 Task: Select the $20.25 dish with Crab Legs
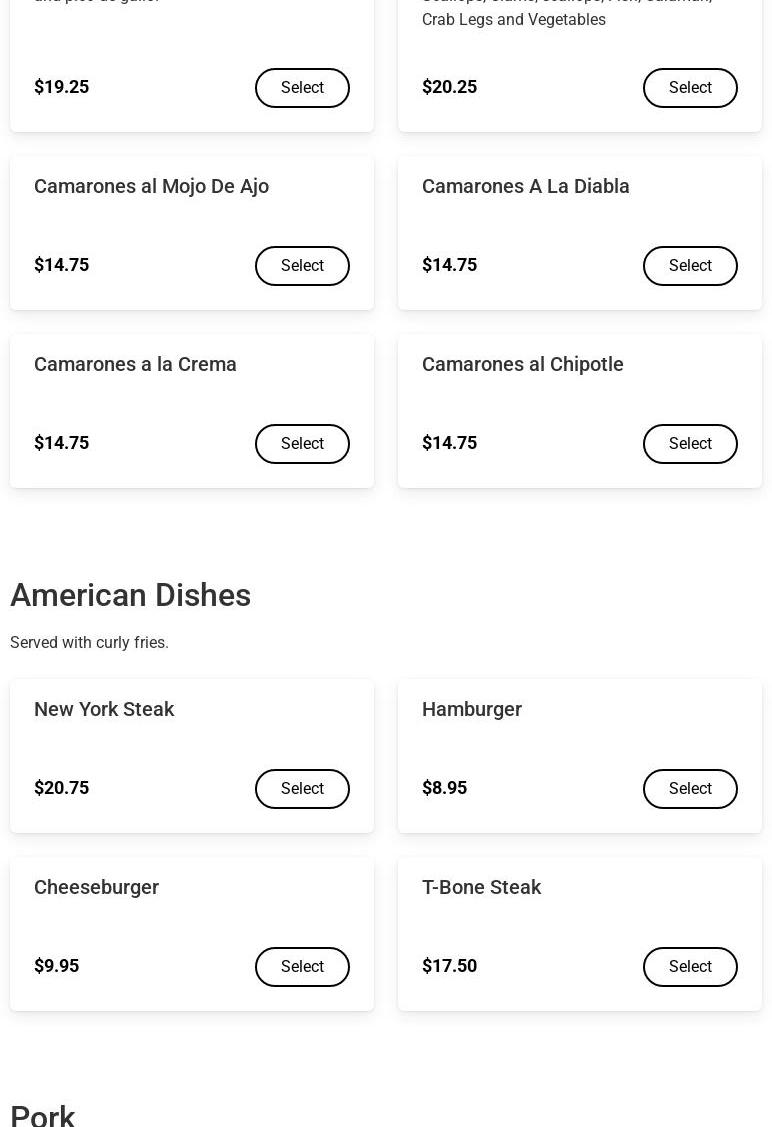tap(690, 88)
